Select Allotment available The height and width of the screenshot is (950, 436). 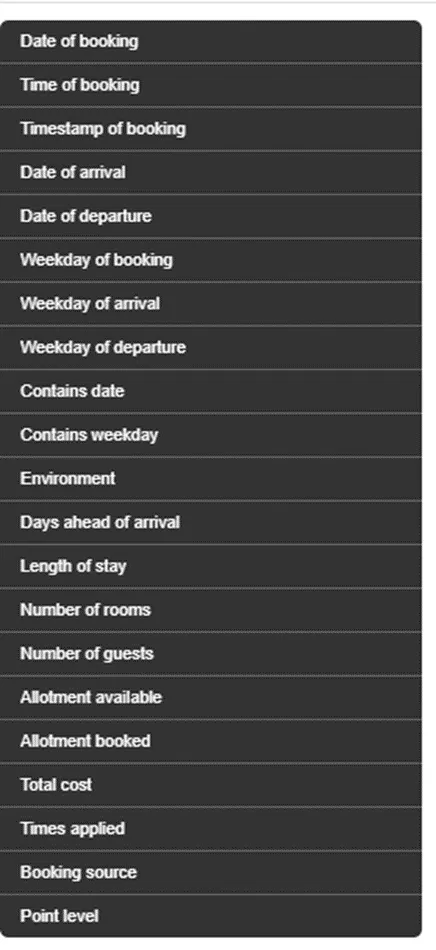pos(210,697)
